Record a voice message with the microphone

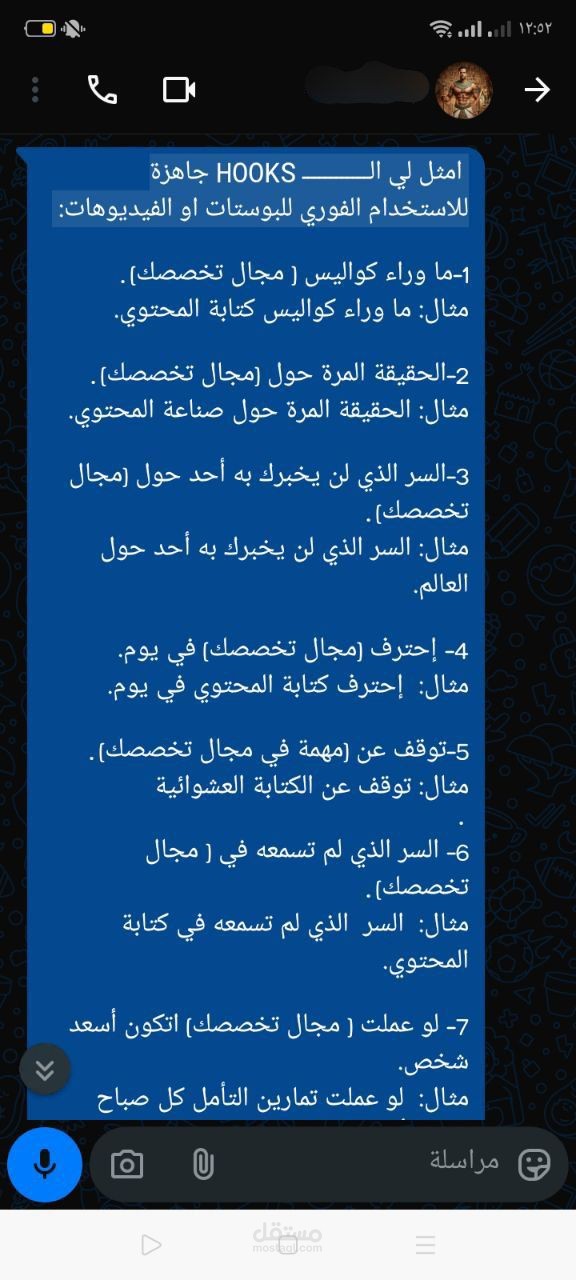[45, 1163]
